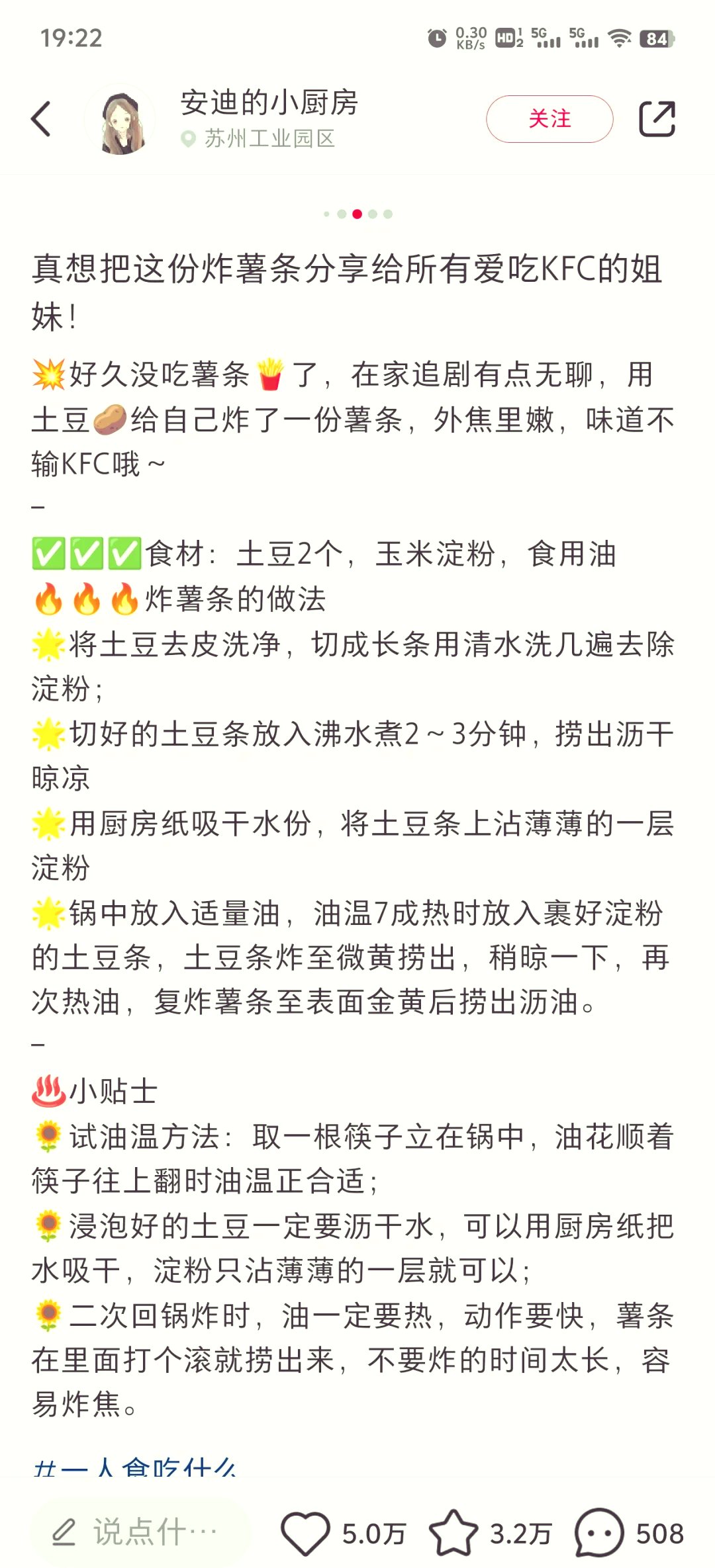The height and width of the screenshot is (1568, 715).
Task: Go back to the previous page
Action: (x=41, y=119)
